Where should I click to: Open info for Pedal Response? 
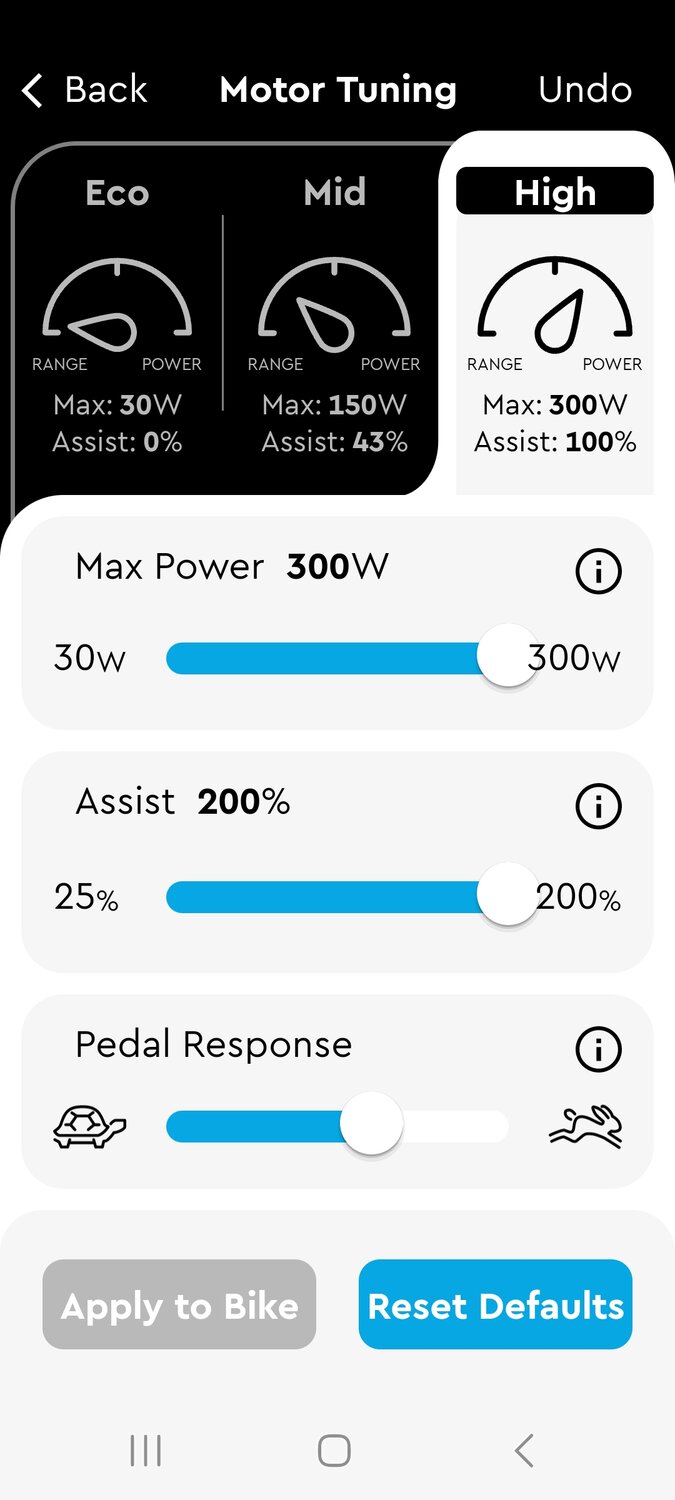(598, 1049)
